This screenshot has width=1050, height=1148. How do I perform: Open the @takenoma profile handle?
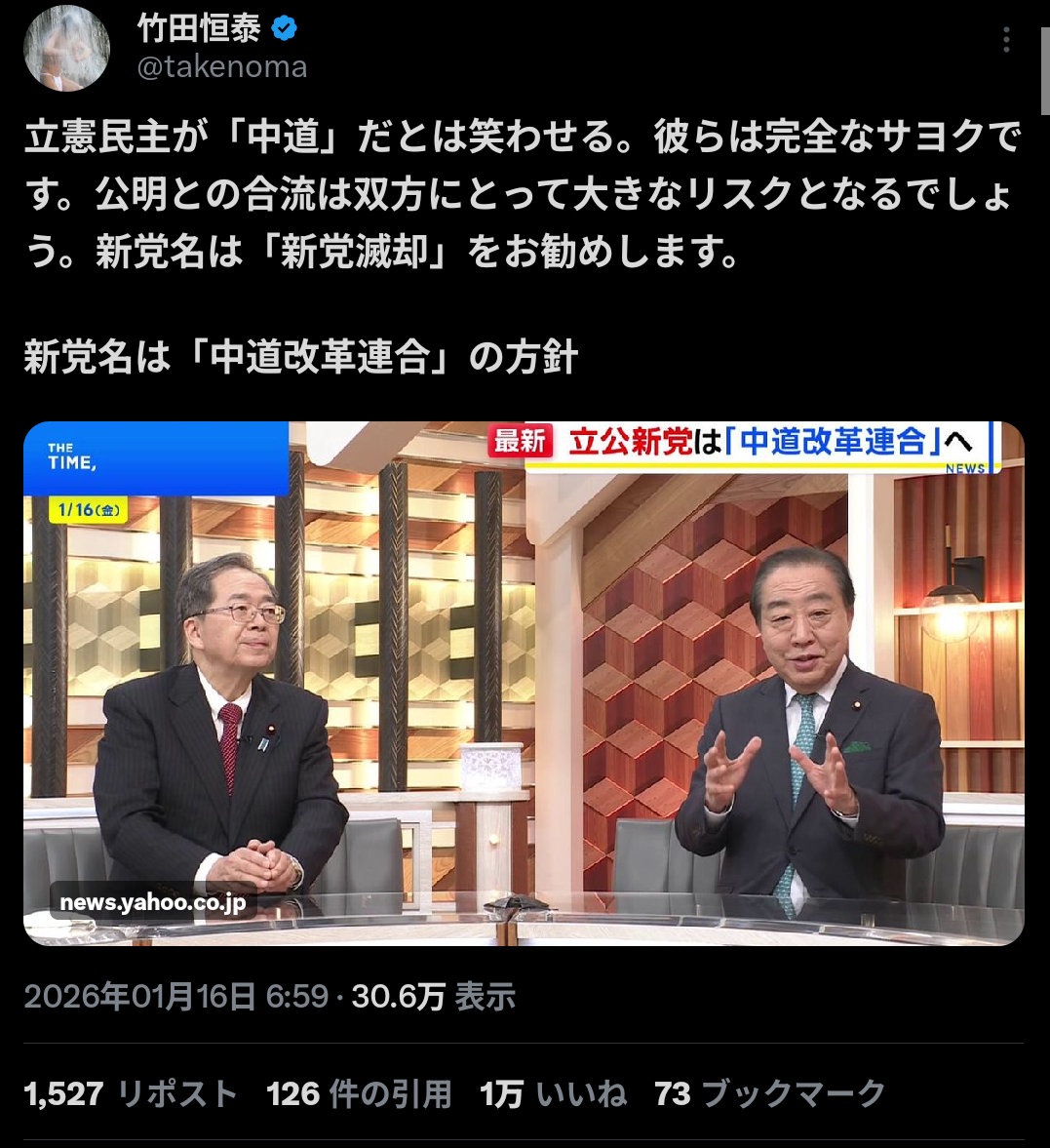(222, 66)
